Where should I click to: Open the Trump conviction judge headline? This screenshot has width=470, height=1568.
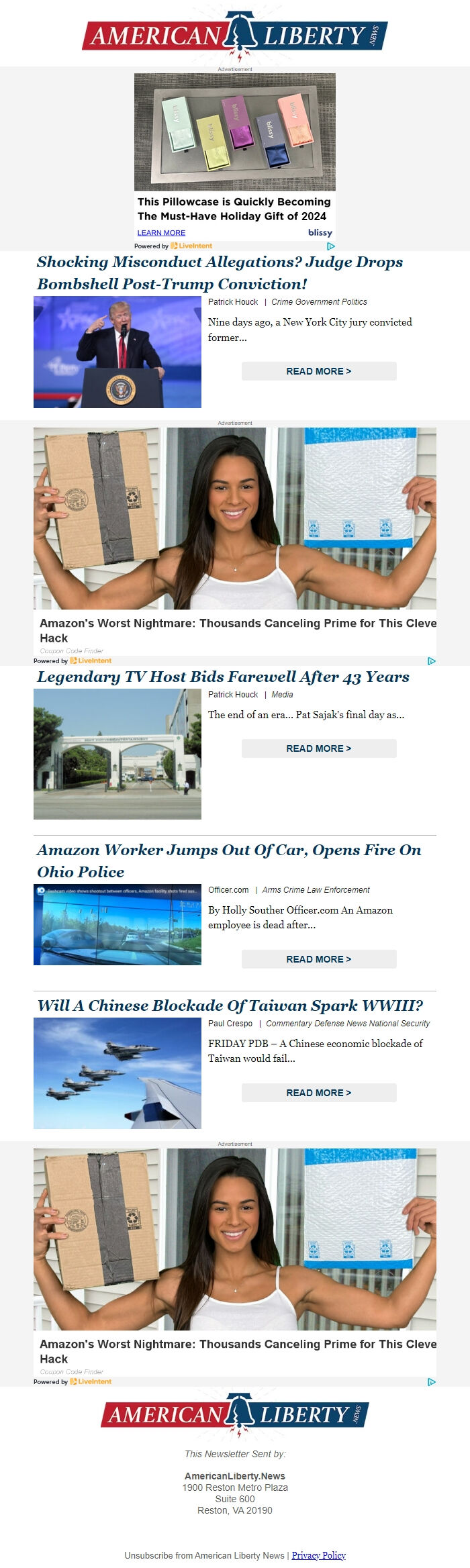(220, 273)
